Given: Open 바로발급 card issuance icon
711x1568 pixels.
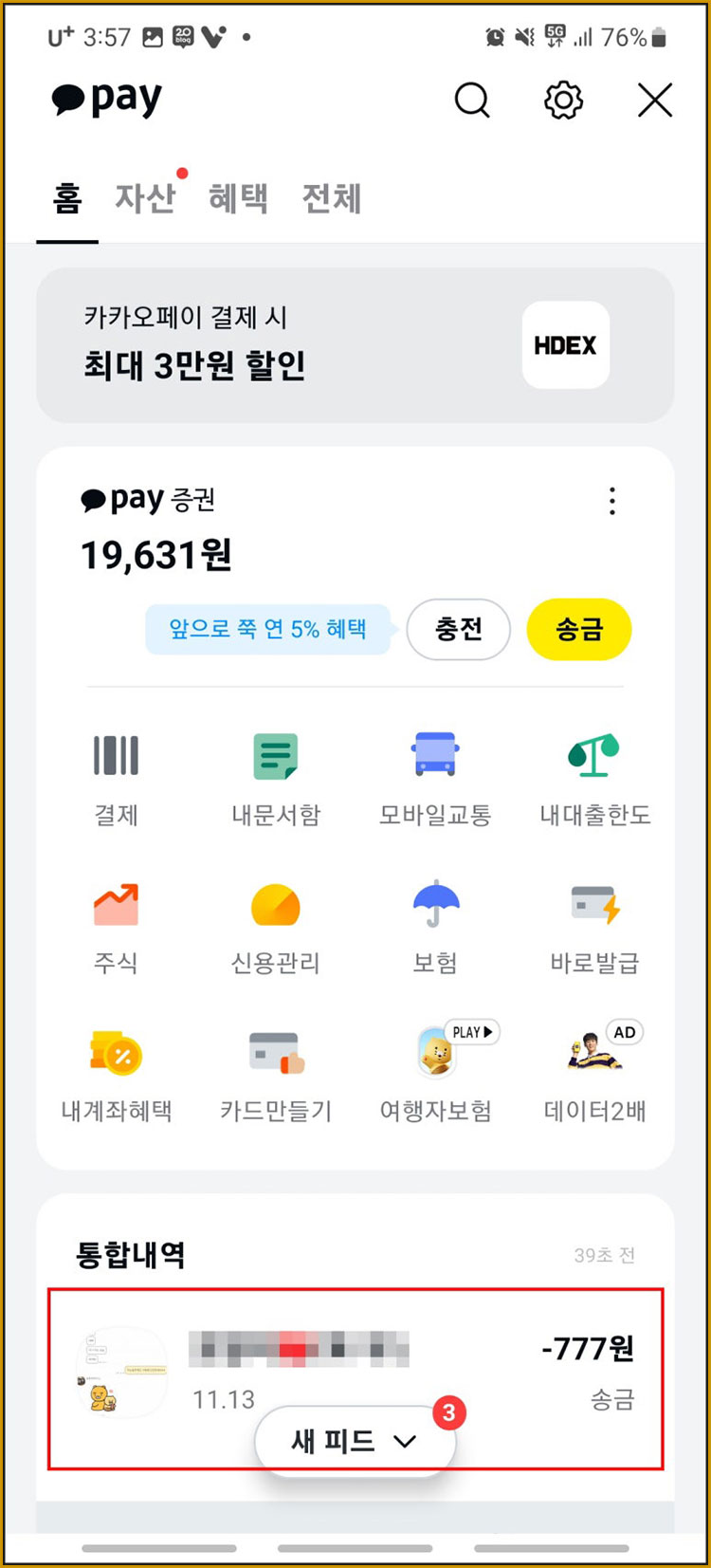Looking at the screenshot, I should tap(593, 904).
